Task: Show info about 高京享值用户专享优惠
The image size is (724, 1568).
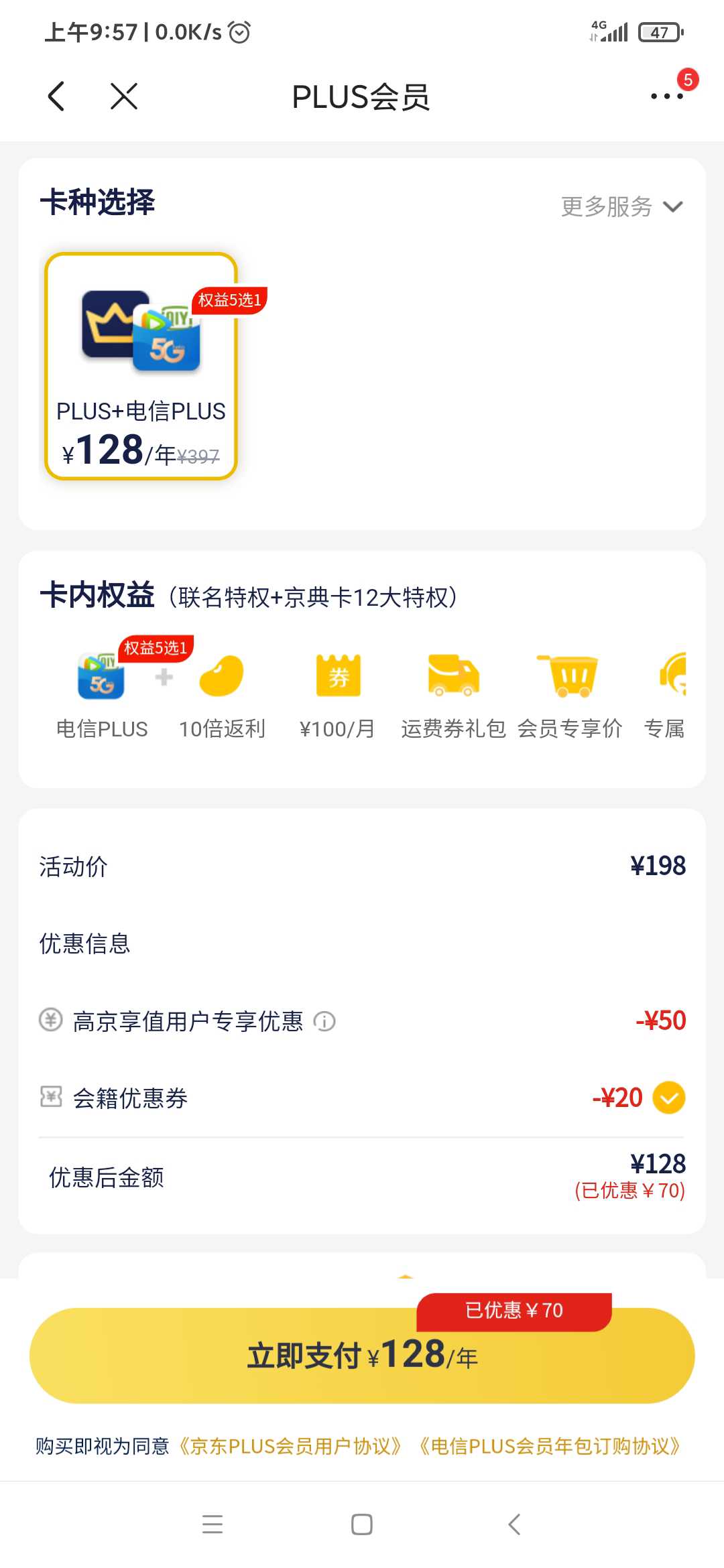Action: click(x=324, y=1022)
